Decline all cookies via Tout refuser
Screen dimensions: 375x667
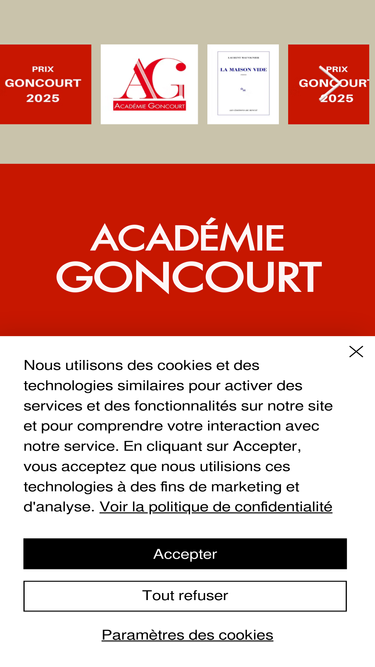tap(185, 596)
